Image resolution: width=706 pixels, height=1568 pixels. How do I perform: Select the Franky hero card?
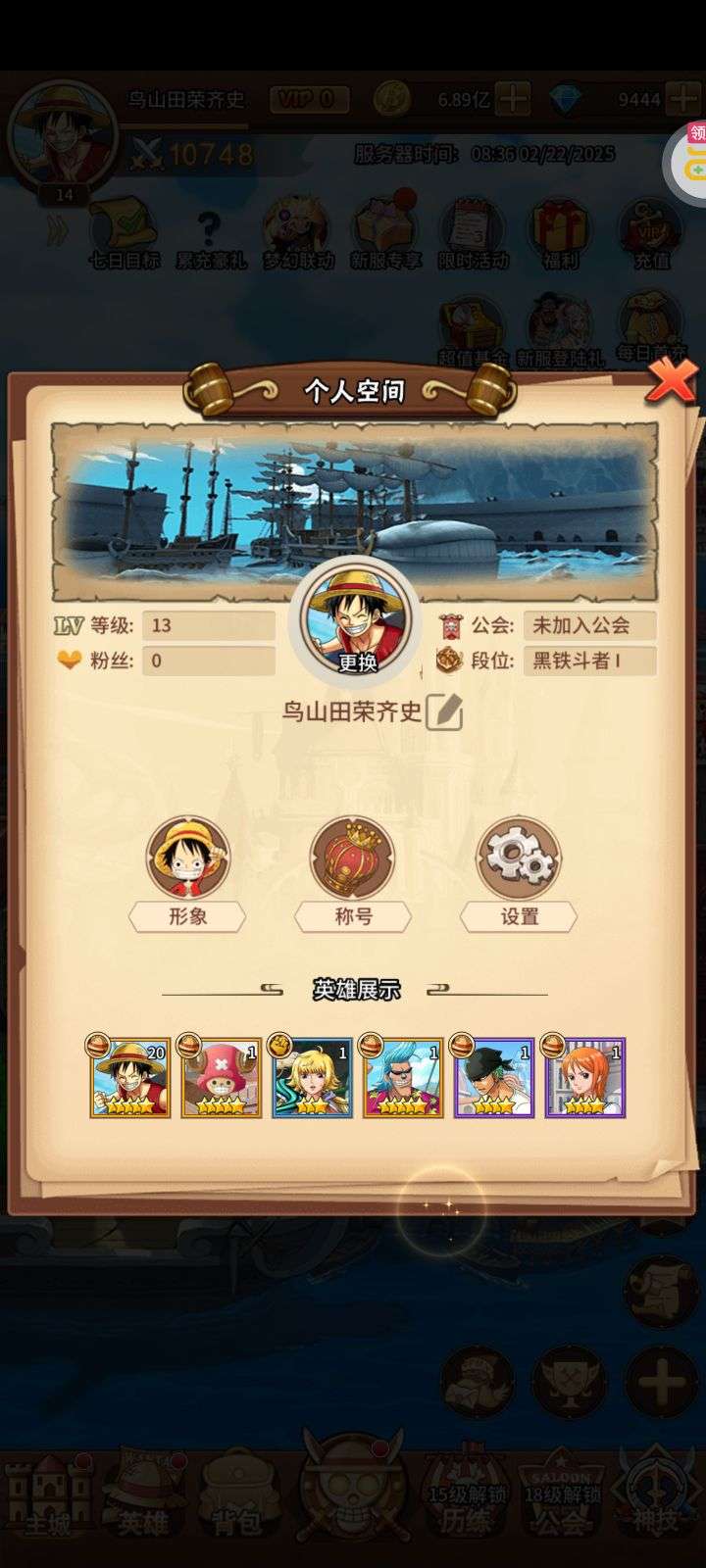403,1077
